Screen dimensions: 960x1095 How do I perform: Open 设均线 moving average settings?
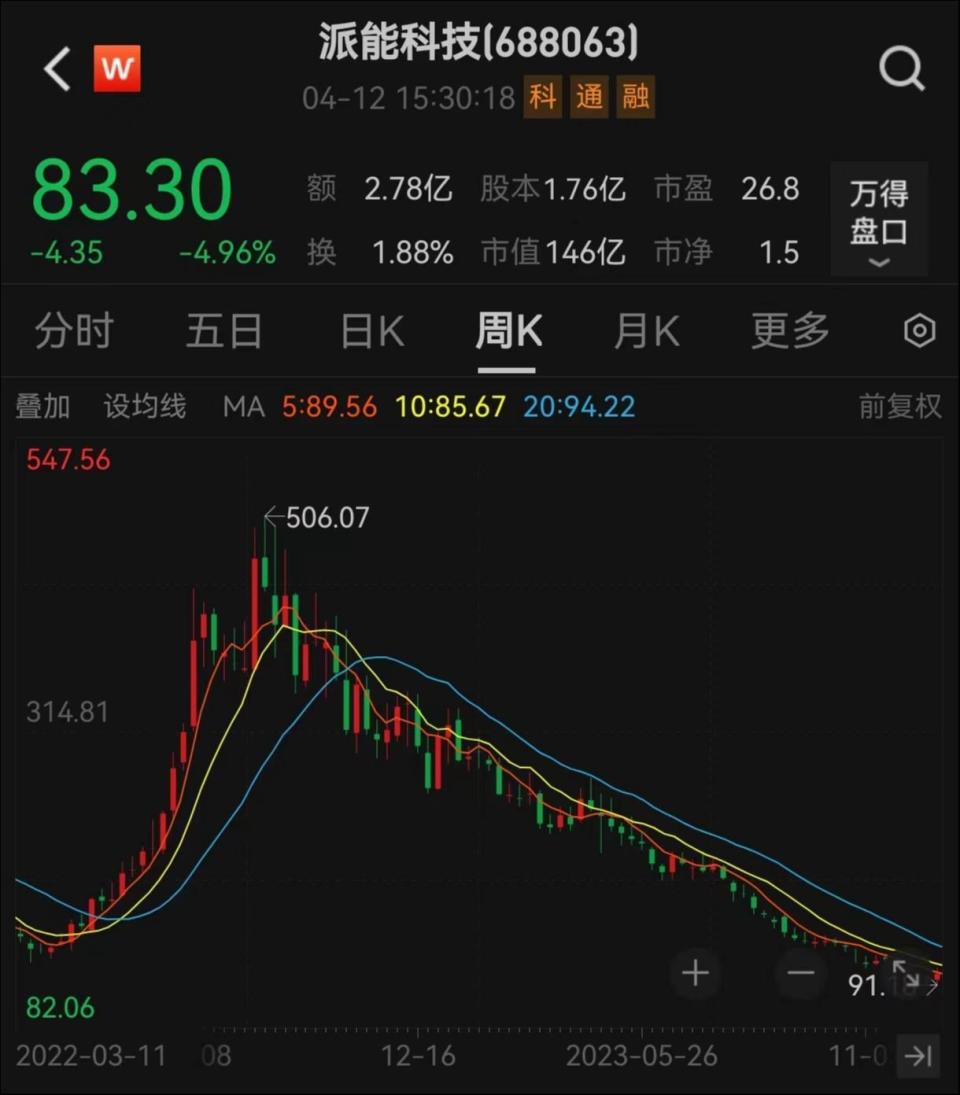(x=144, y=406)
